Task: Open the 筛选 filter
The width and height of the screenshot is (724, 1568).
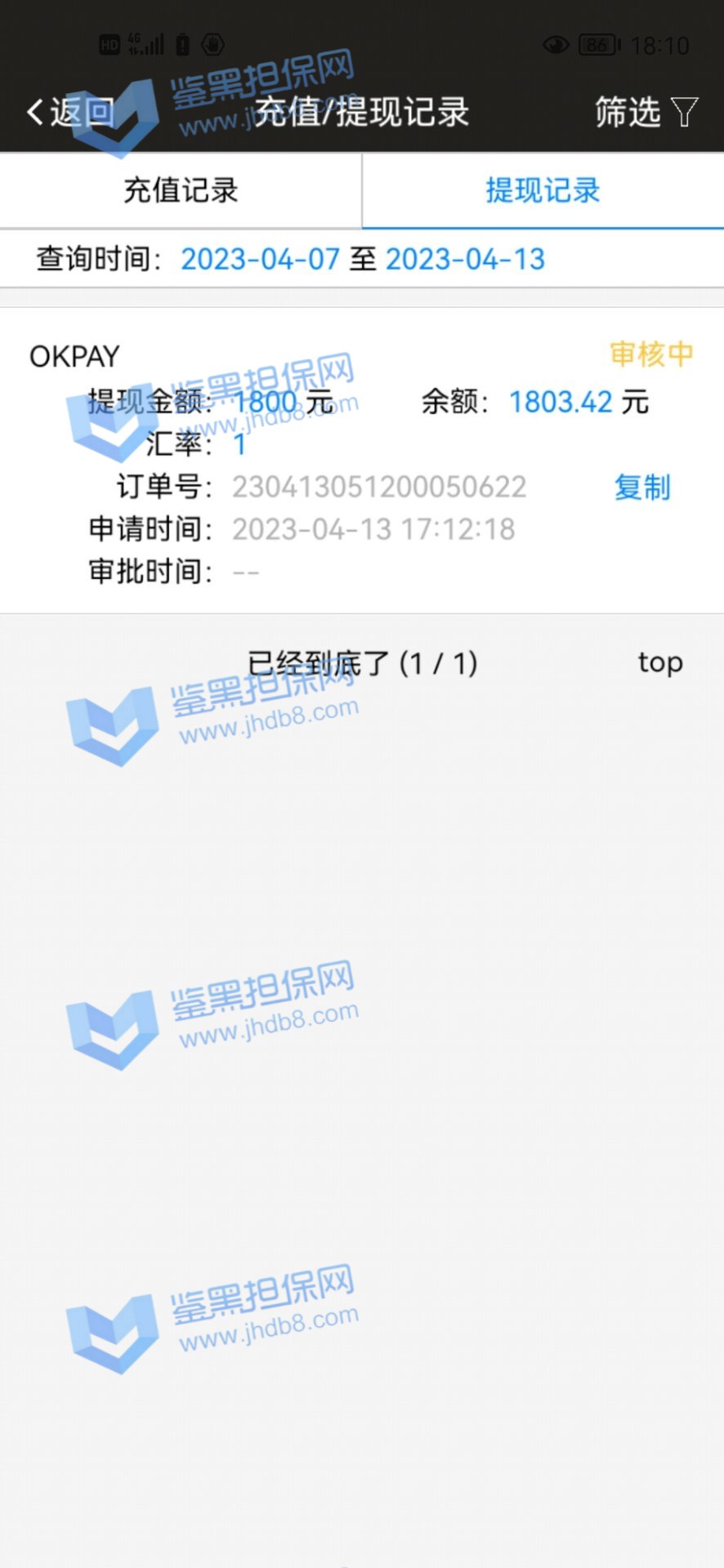Action: pyautogui.click(x=646, y=112)
